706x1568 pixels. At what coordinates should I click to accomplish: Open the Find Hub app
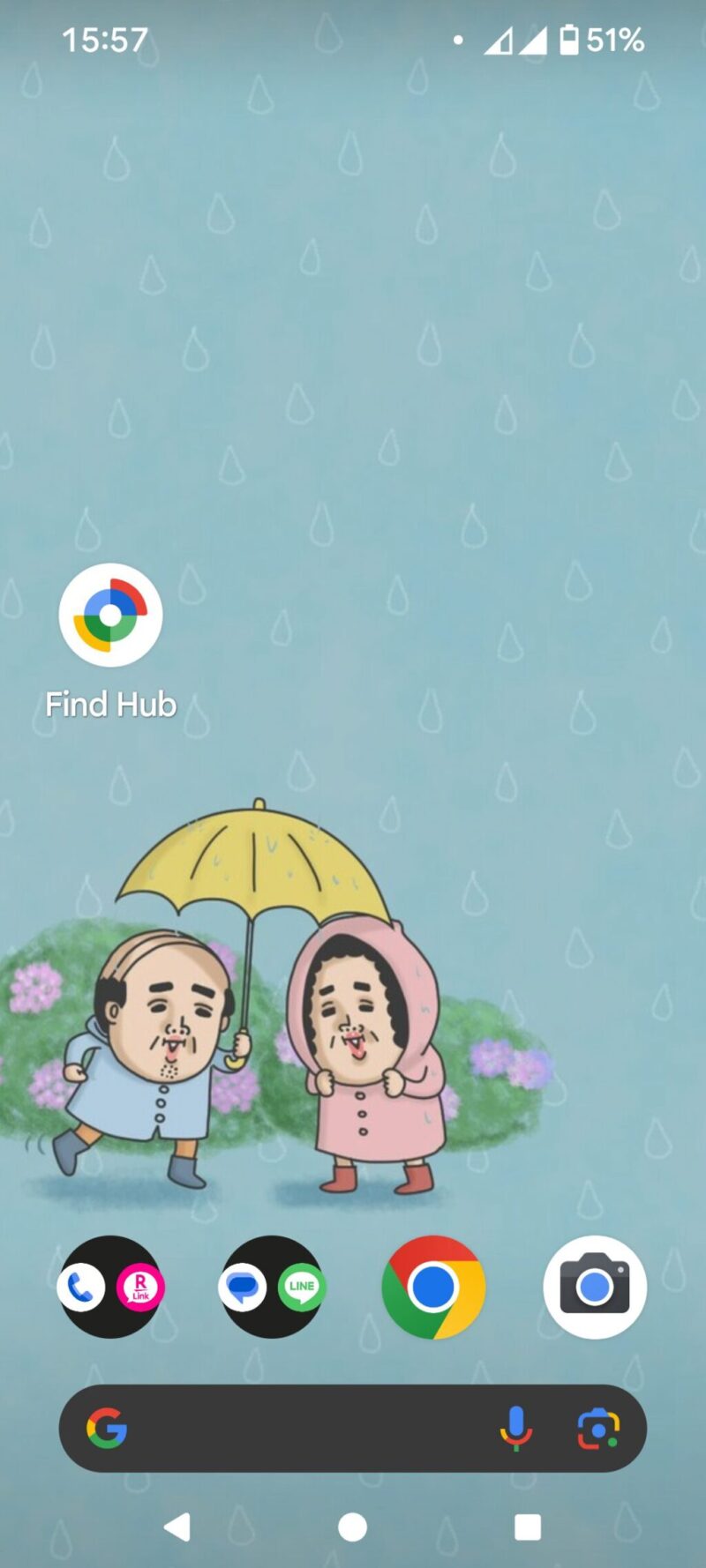tap(110, 615)
